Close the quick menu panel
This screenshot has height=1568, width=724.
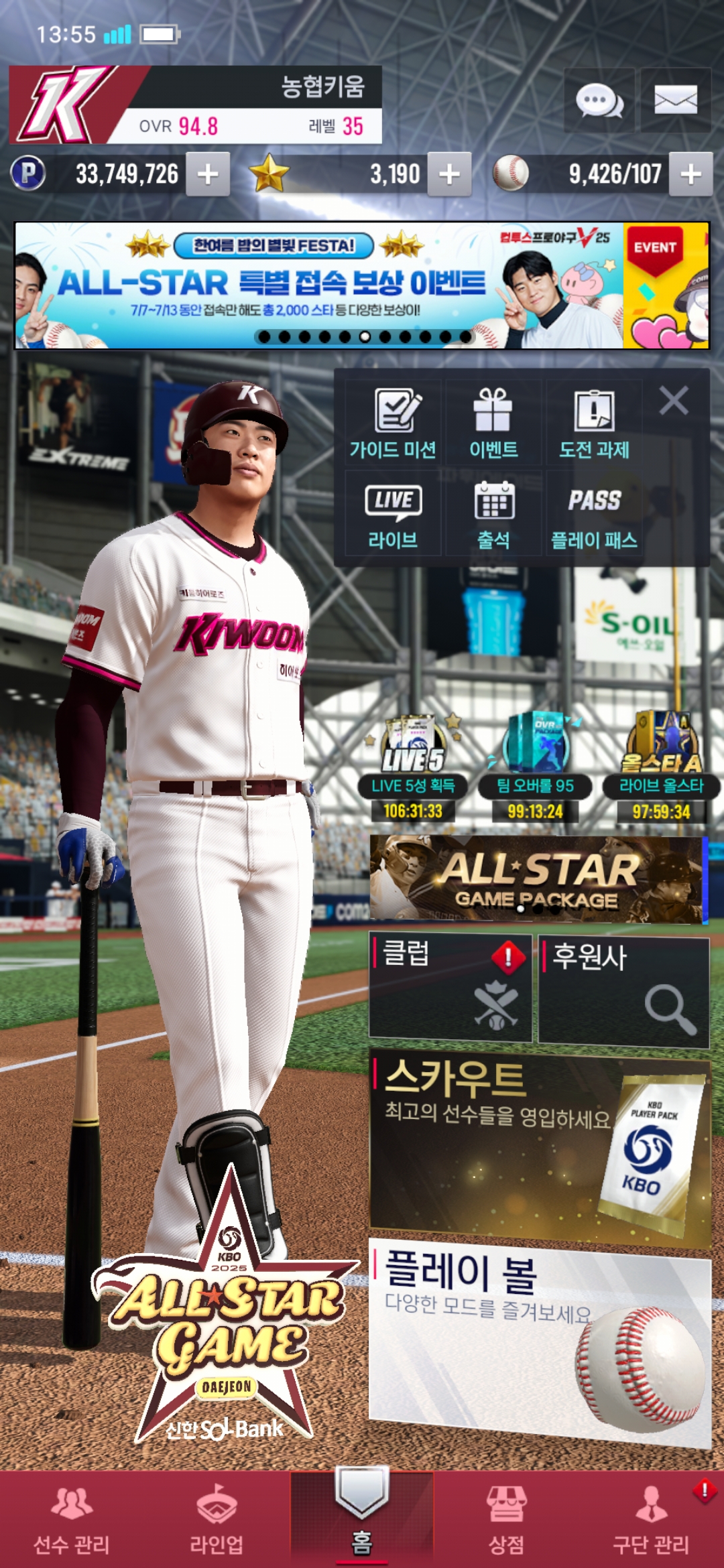point(674,401)
